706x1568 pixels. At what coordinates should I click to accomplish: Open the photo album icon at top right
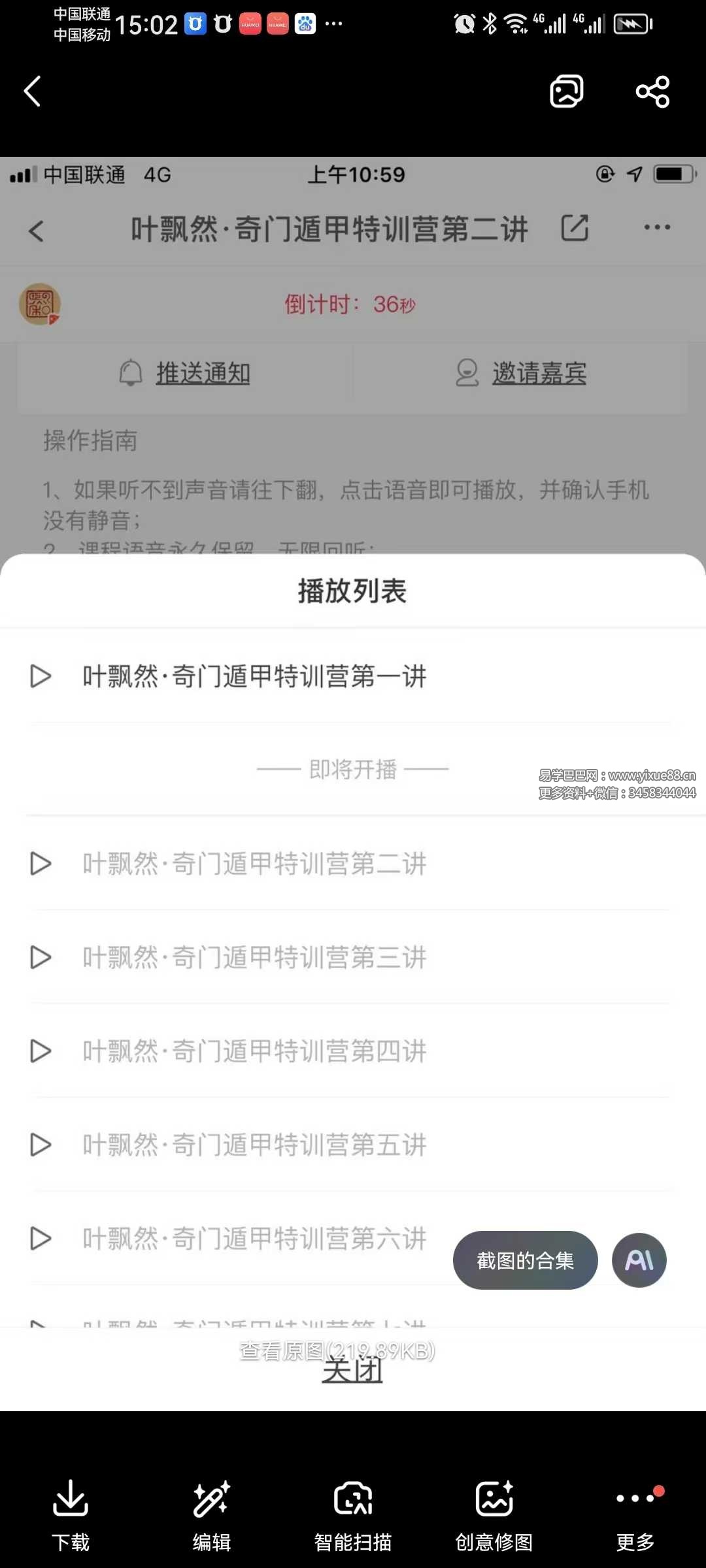click(x=565, y=91)
